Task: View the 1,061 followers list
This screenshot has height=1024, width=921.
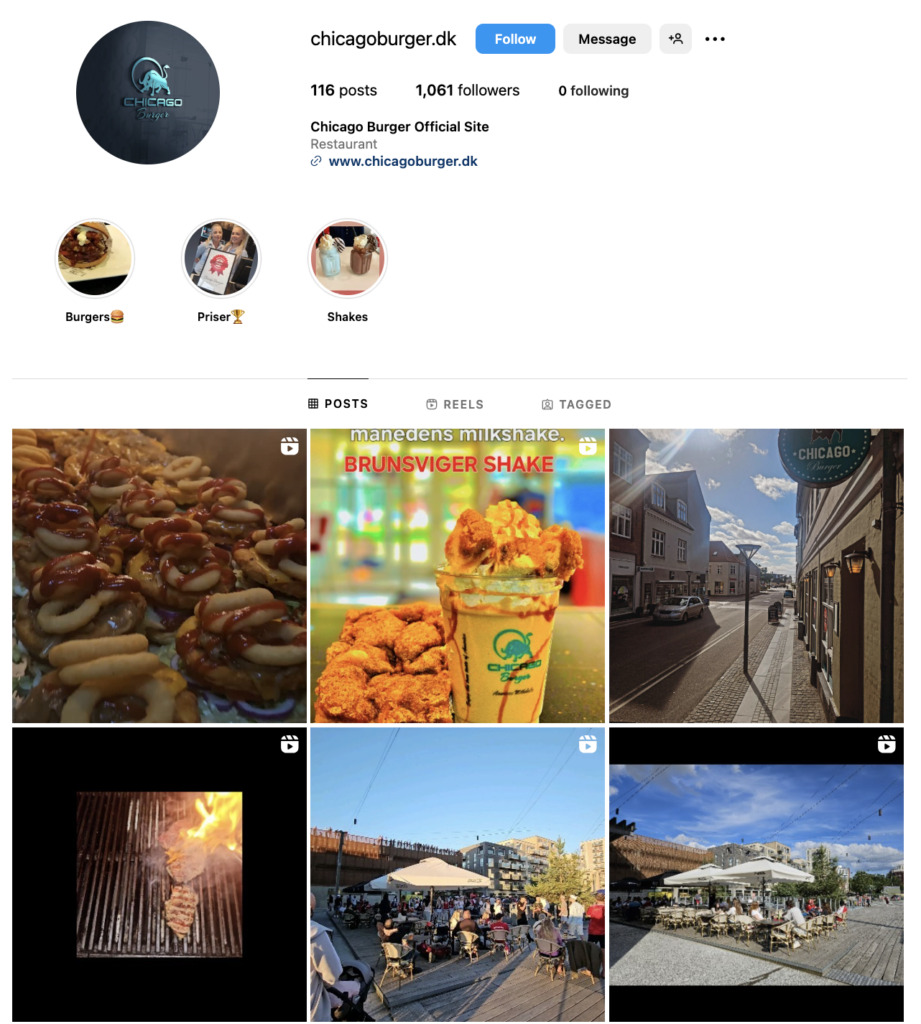Action: click(467, 90)
